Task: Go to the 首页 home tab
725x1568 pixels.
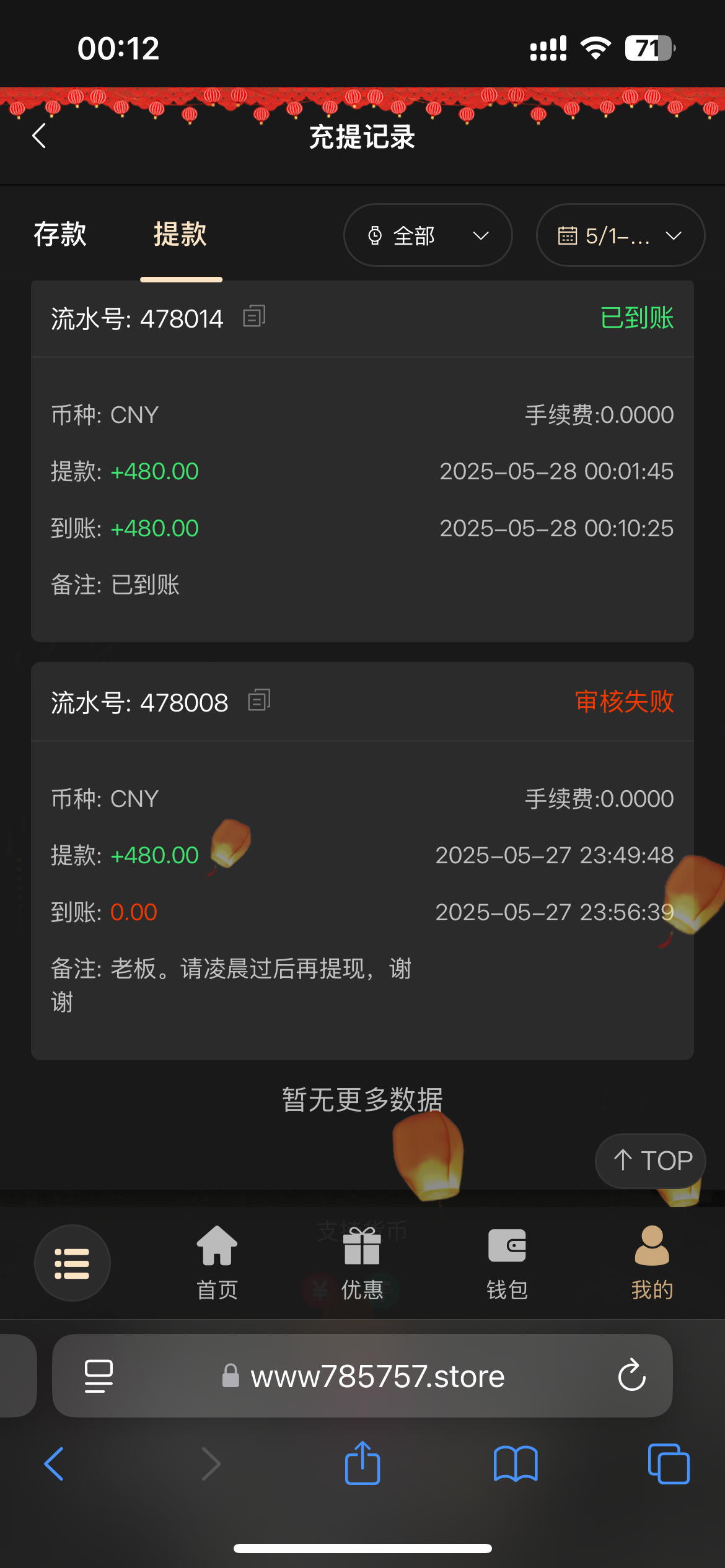Action: click(x=217, y=1262)
